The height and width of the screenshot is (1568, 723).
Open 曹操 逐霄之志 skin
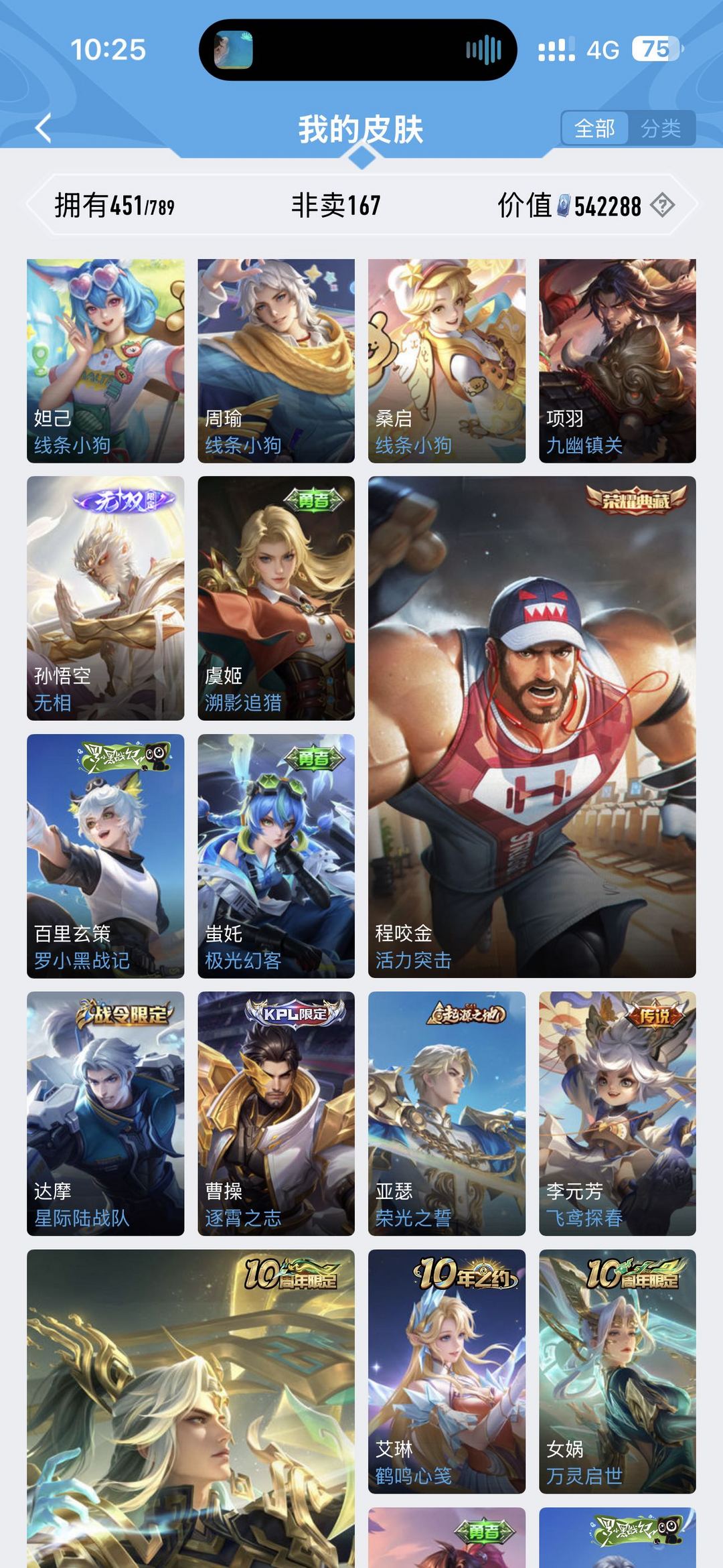[x=276, y=1113]
